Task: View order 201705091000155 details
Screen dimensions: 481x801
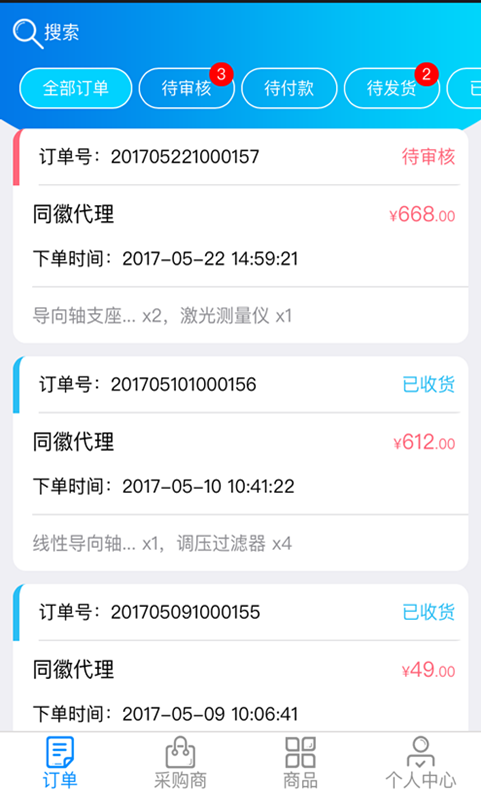Action: coord(240,658)
